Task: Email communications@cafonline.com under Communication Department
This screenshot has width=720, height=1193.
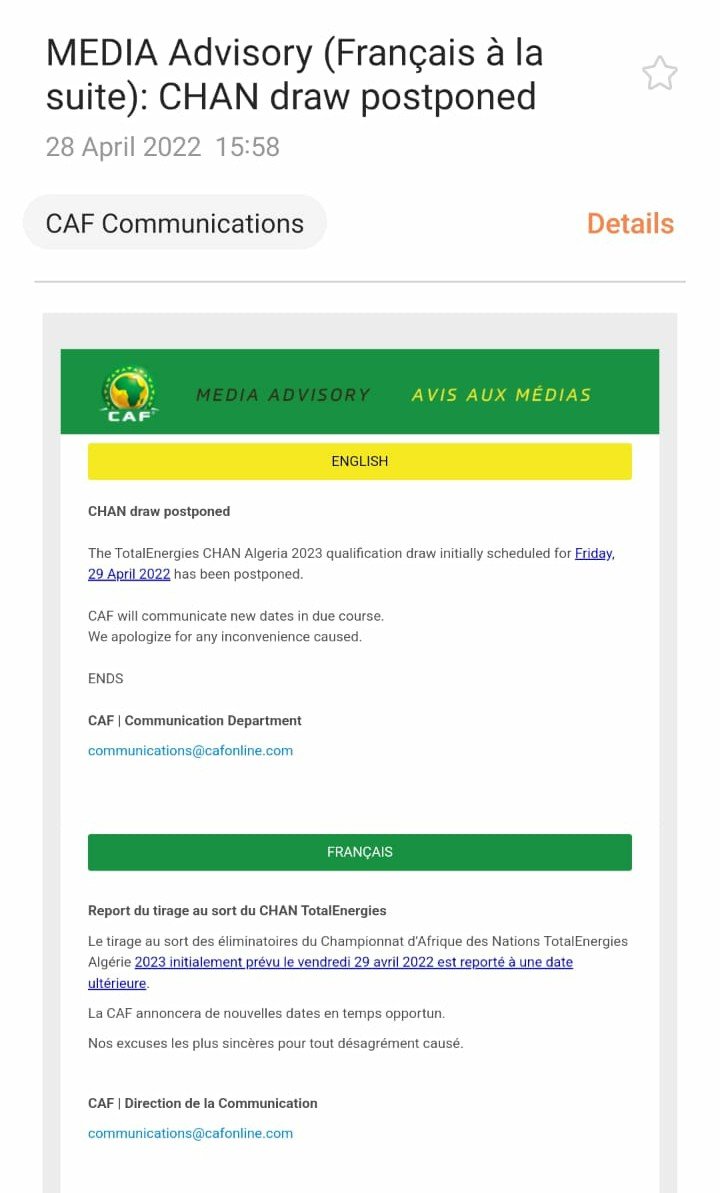Action: [x=190, y=750]
